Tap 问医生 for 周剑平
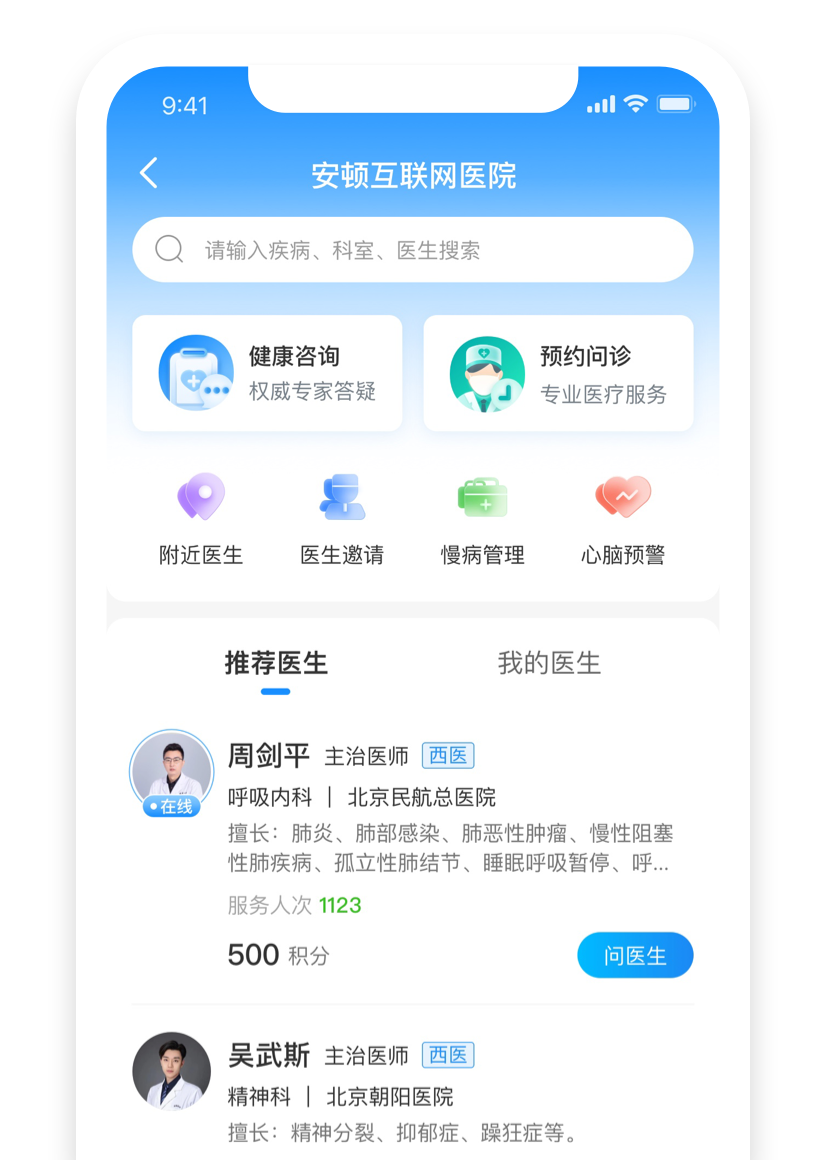The image size is (820, 1160). [x=634, y=956]
